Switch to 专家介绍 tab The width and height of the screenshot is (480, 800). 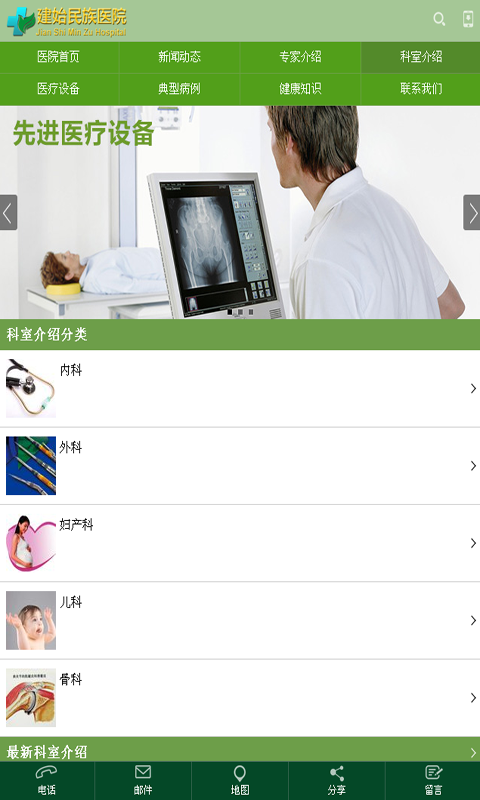click(x=300, y=57)
